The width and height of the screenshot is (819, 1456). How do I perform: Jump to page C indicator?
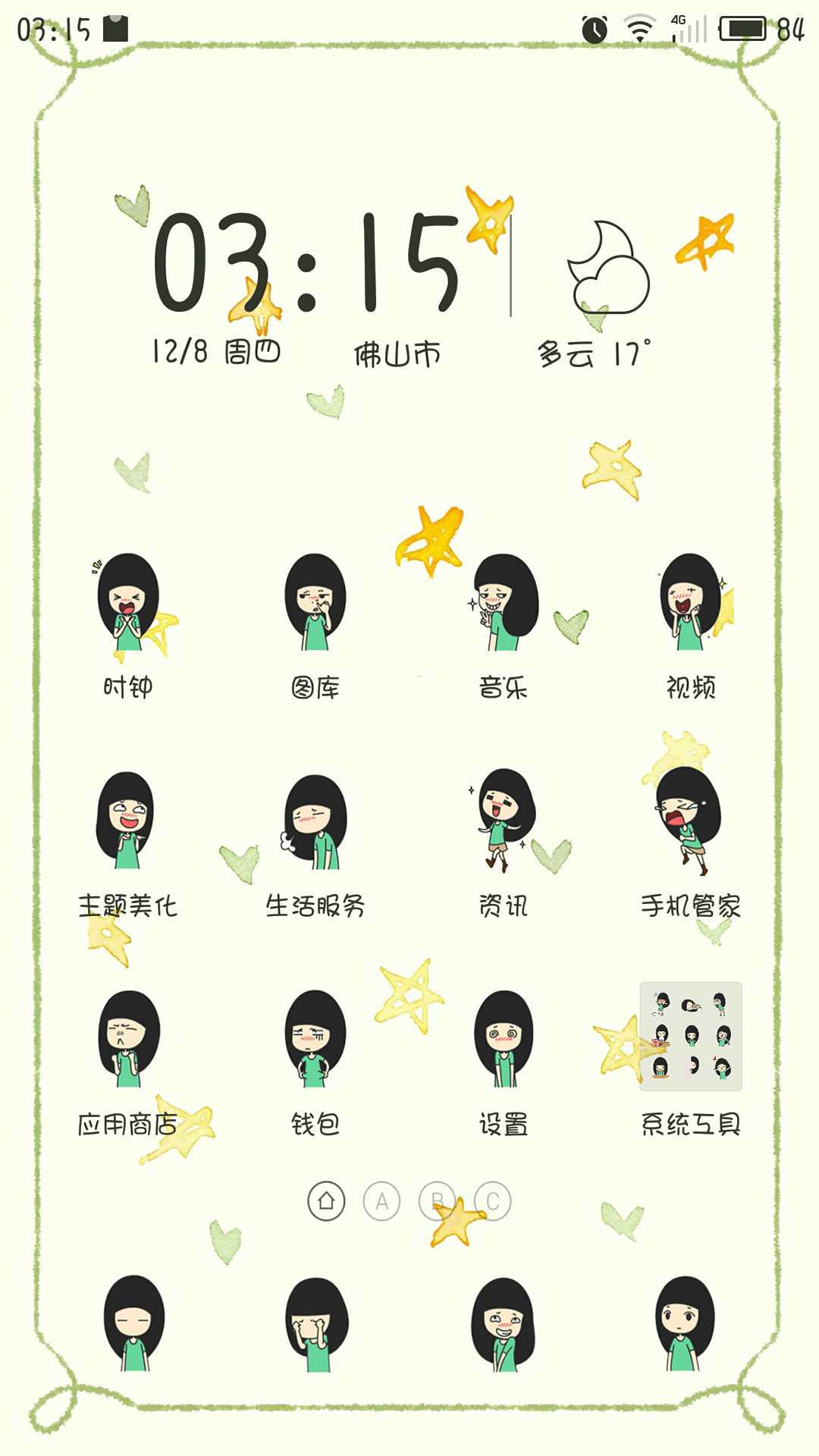(493, 1201)
